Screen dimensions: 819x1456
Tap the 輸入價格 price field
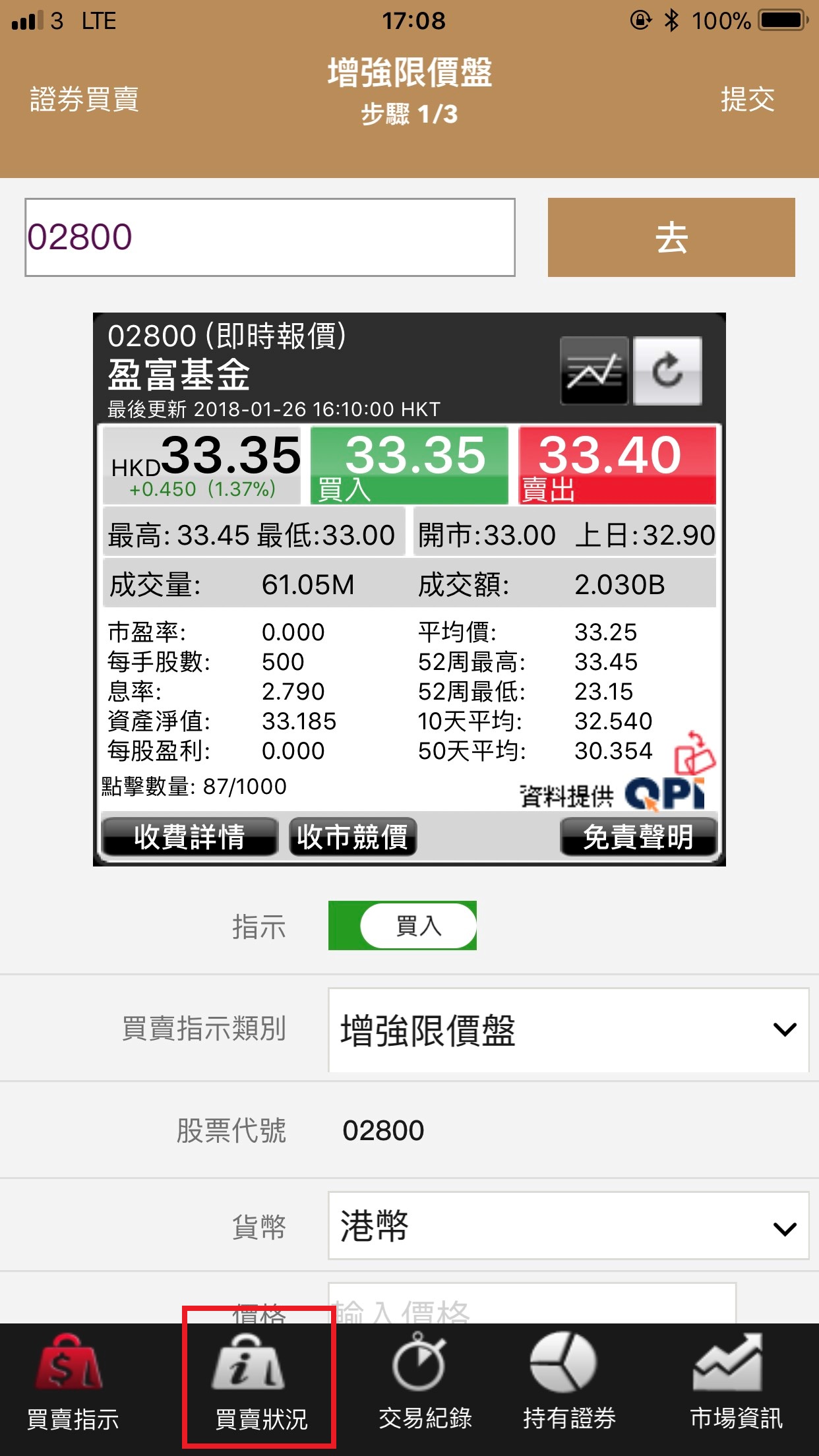coord(531,1304)
